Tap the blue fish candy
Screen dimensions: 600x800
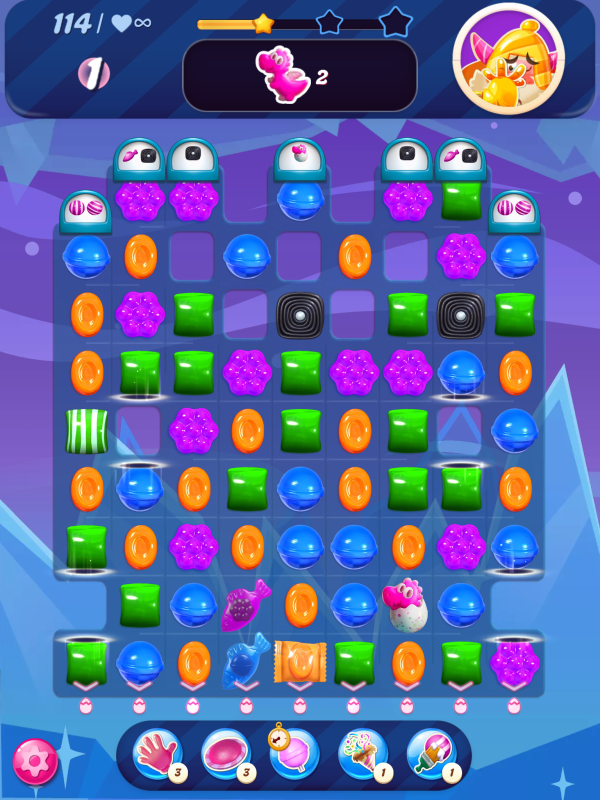[246, 661]
